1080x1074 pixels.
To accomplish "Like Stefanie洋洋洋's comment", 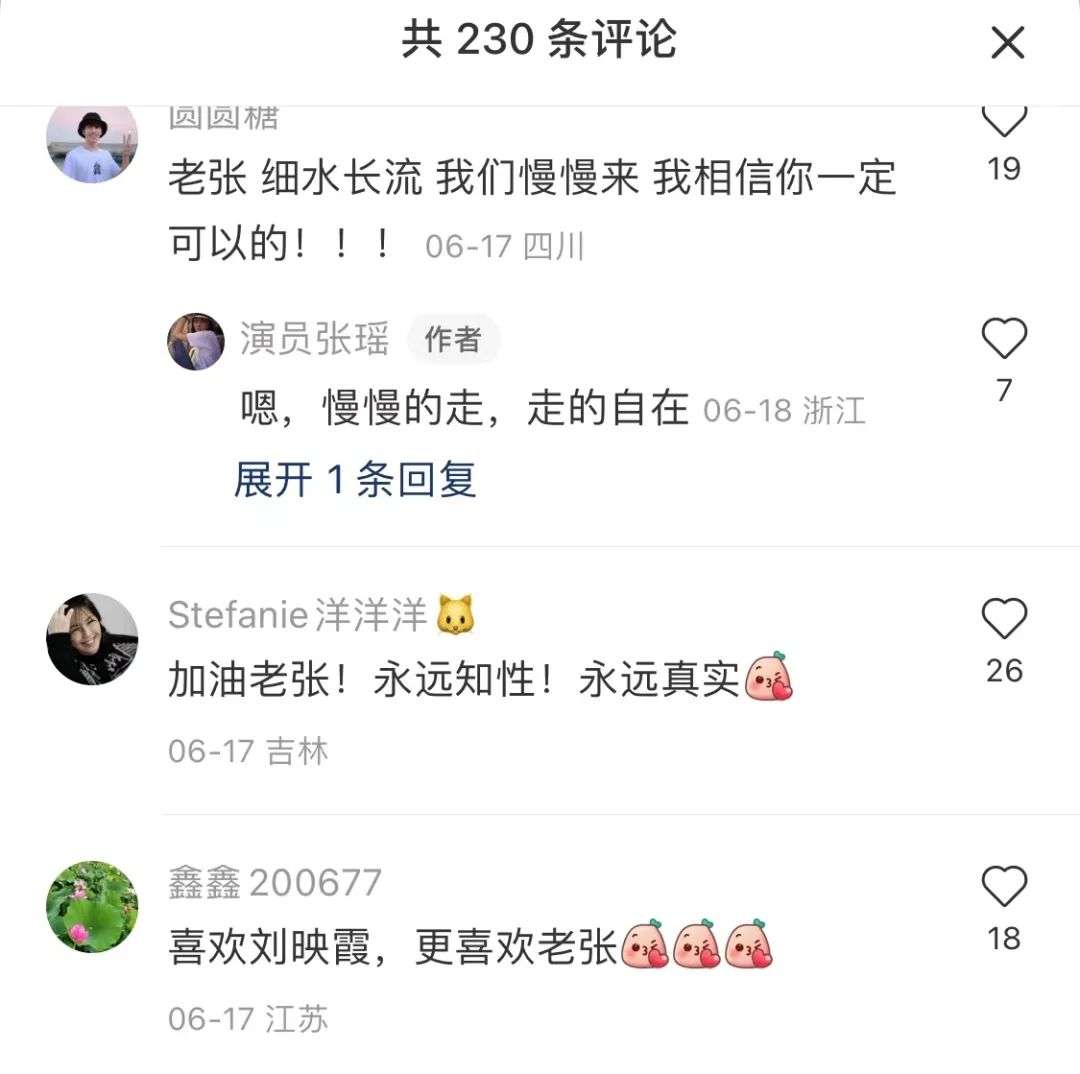I will (x=1004, y=619).
